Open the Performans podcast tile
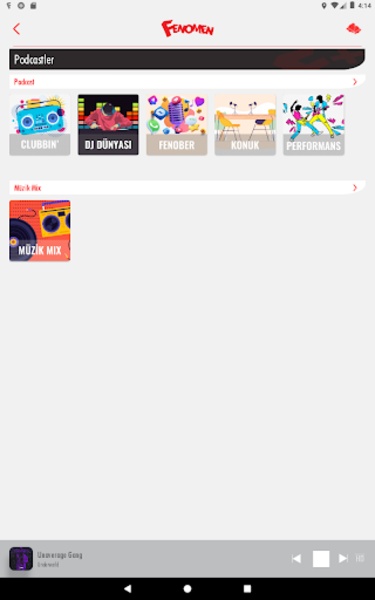This screenshot has height=600, width=375. tap(314, 125)
